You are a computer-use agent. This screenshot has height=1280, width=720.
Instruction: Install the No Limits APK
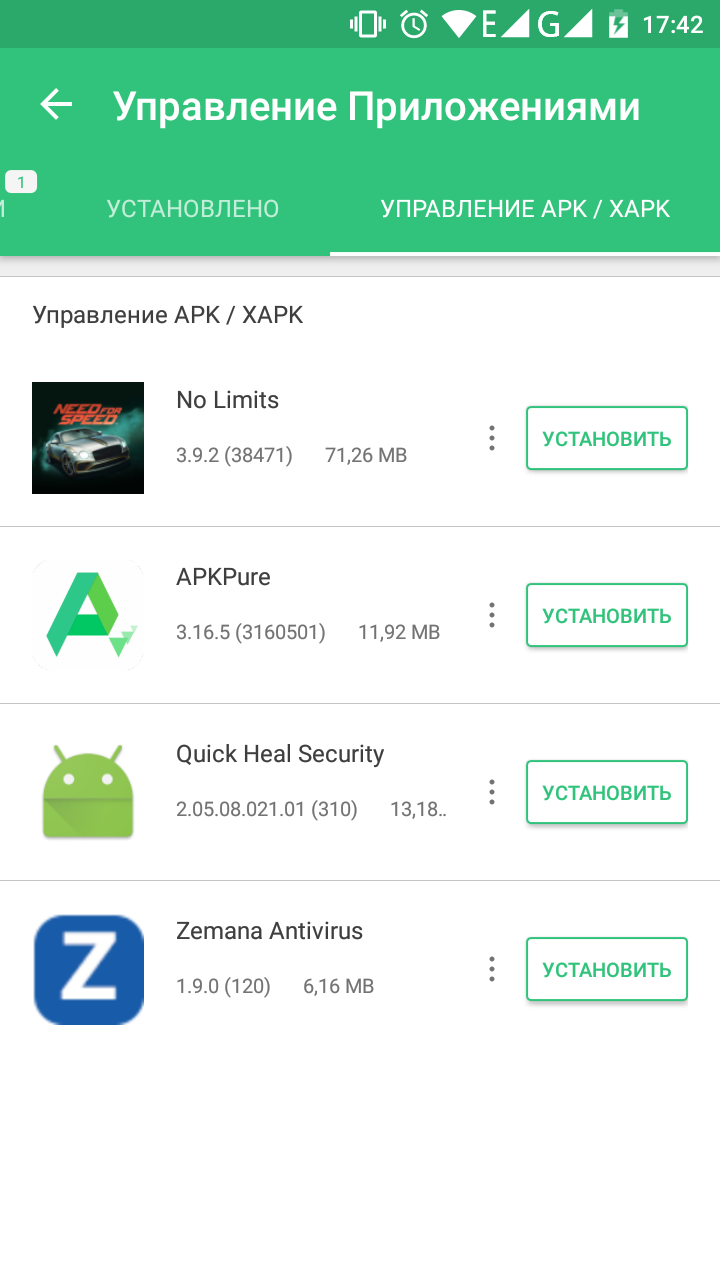pos(606,438)
